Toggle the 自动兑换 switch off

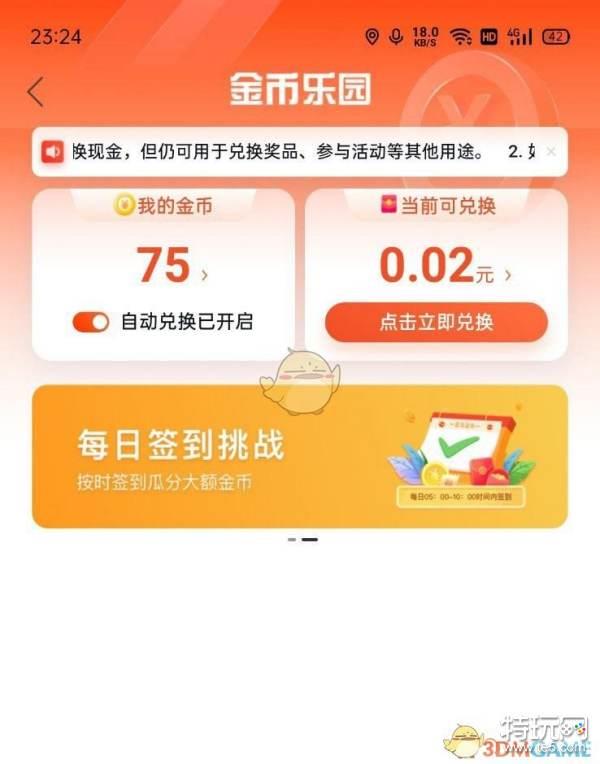click(x=91, y=322)
